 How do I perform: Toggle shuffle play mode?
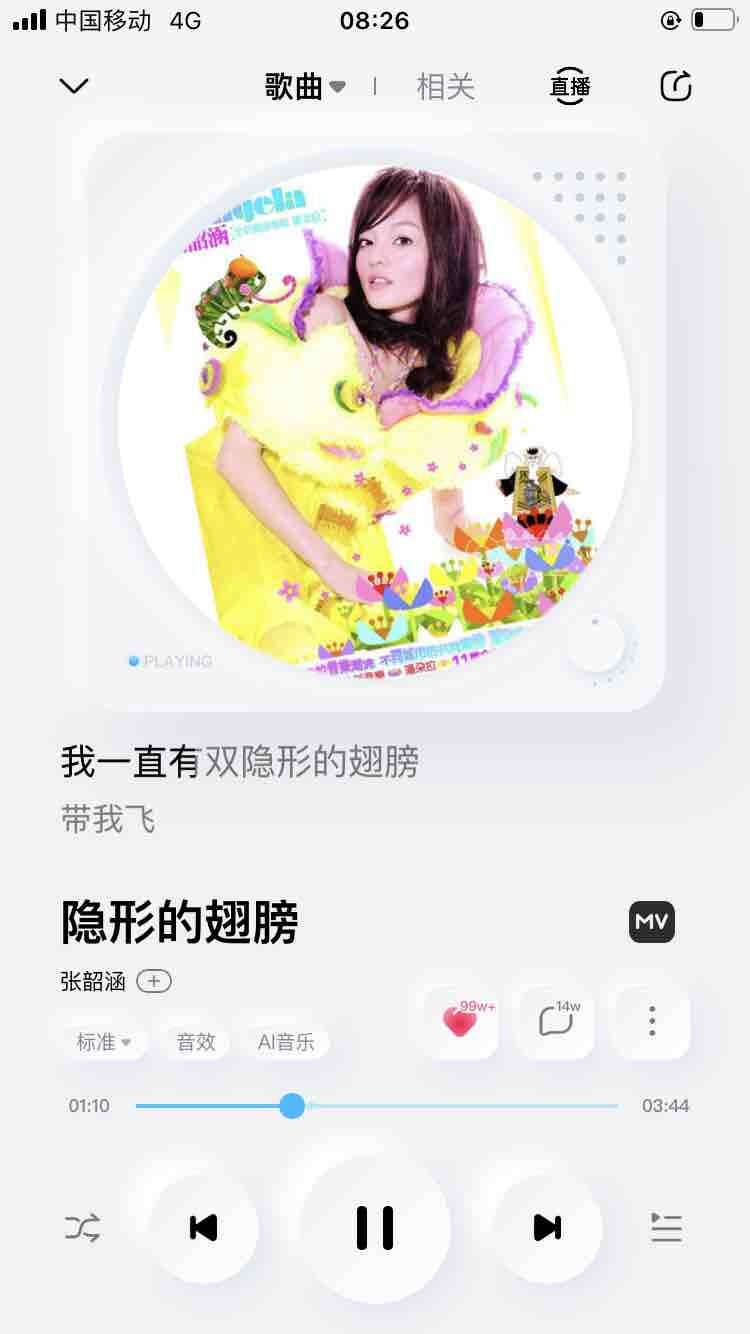pos(83,1227)
